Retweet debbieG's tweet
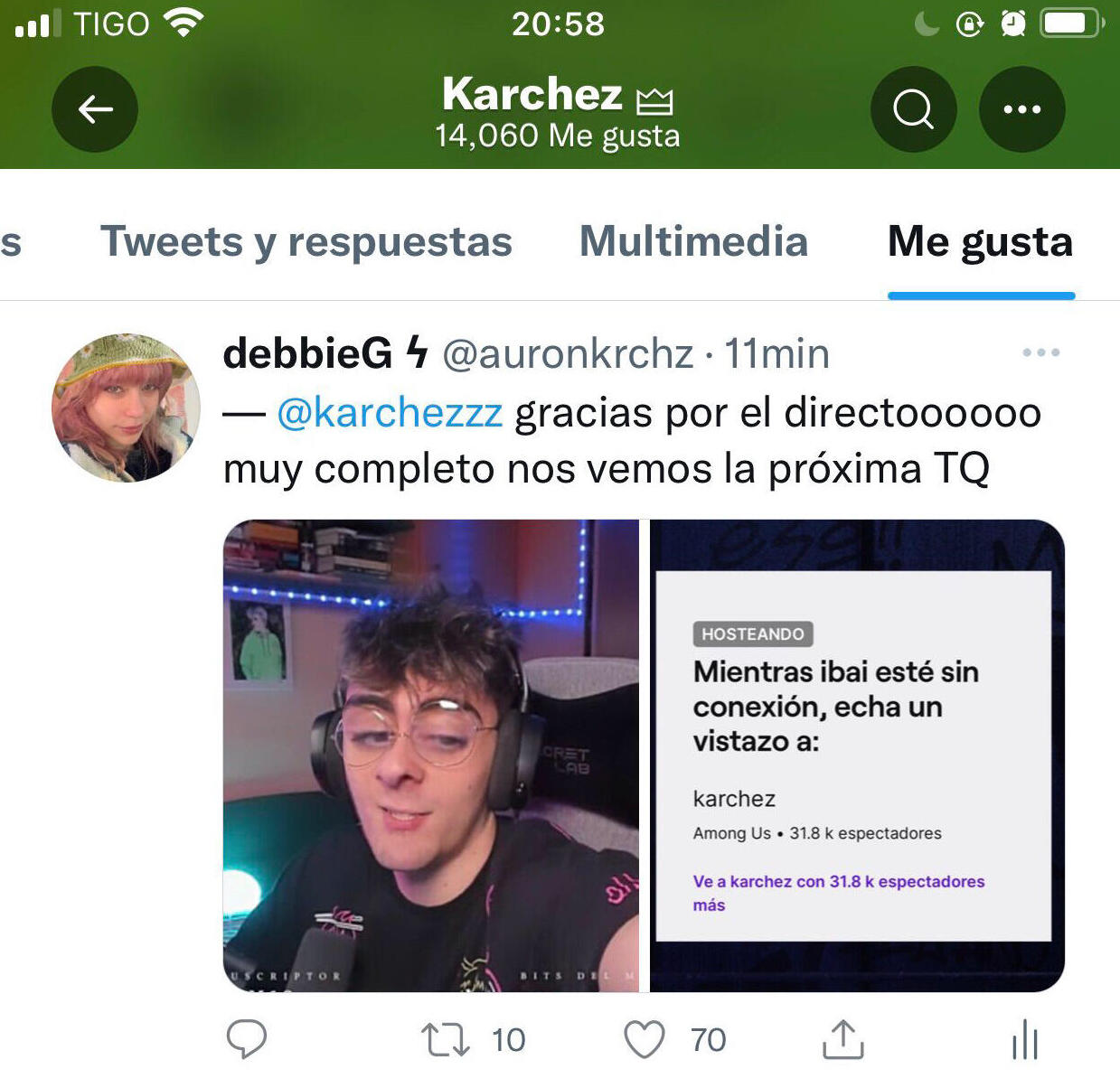1120x1088 pixels. click(x=446, y=1039)
